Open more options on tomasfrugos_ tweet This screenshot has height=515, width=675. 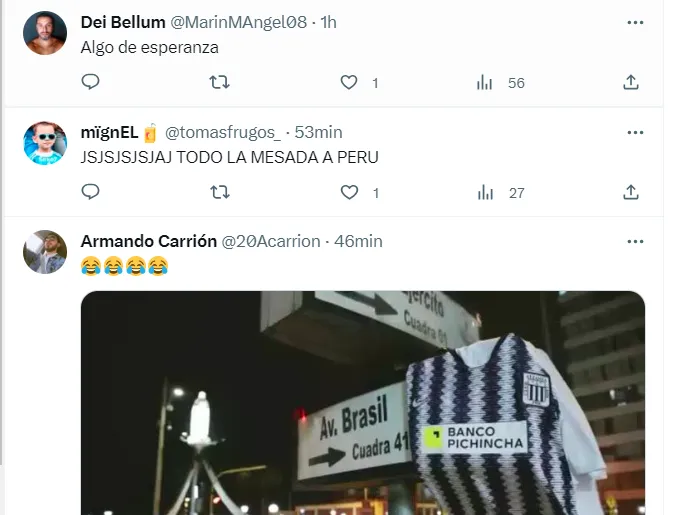pos(634,131)
